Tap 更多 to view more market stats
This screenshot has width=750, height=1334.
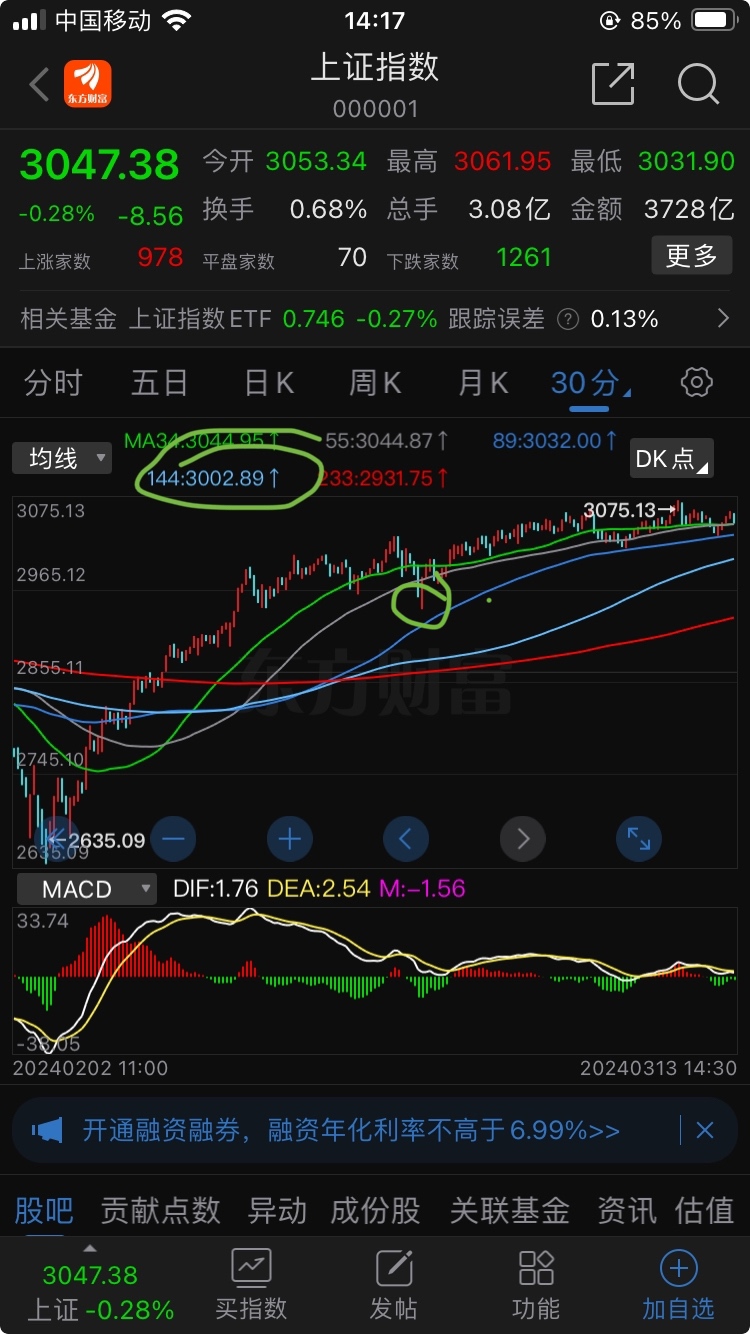click(x=691, y=255)
